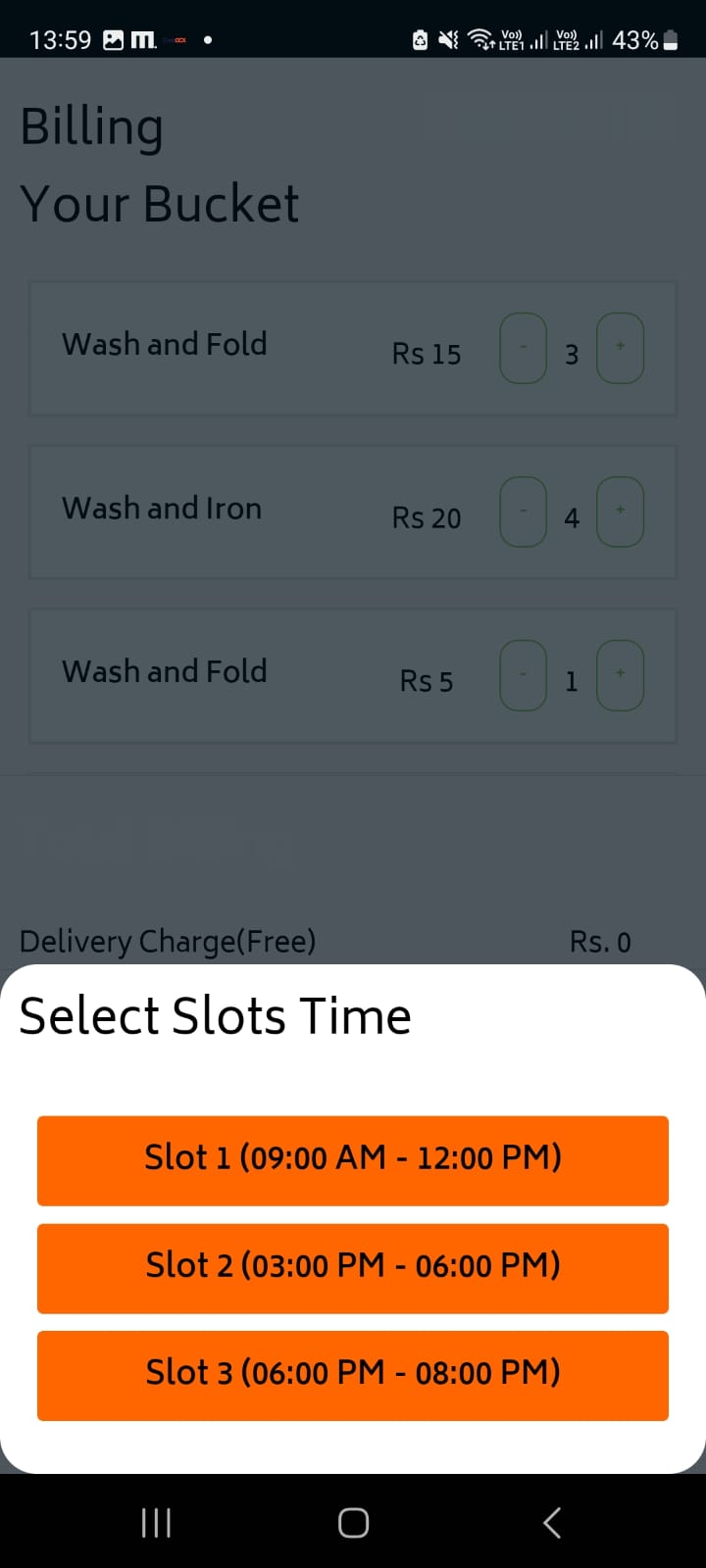
Task: Select Slot 2 afternoon time slot
Action: 352,1267
